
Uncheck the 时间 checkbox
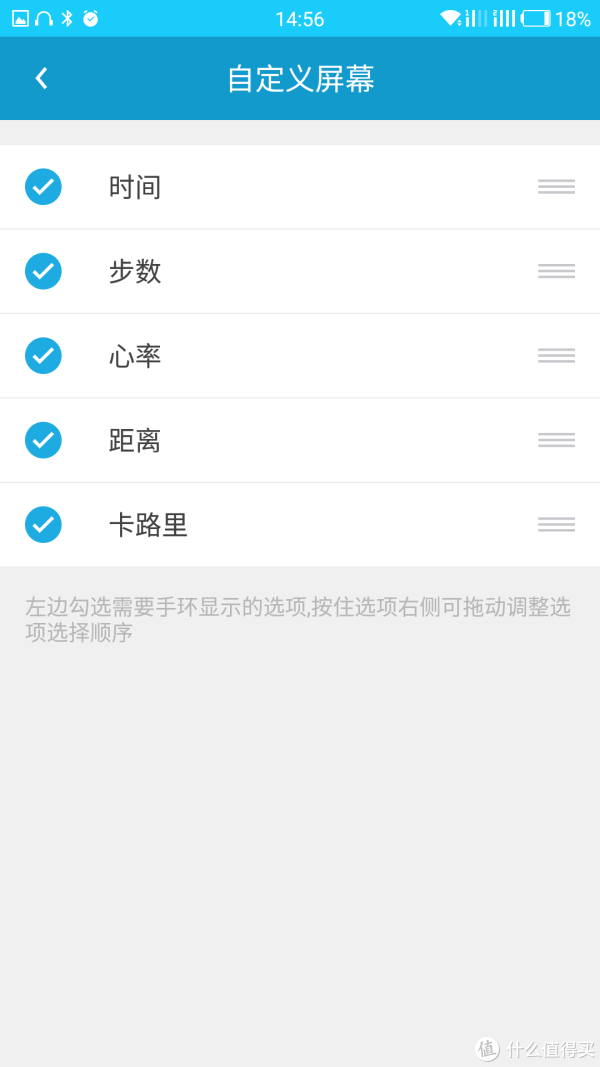click(x=44, y=186)
